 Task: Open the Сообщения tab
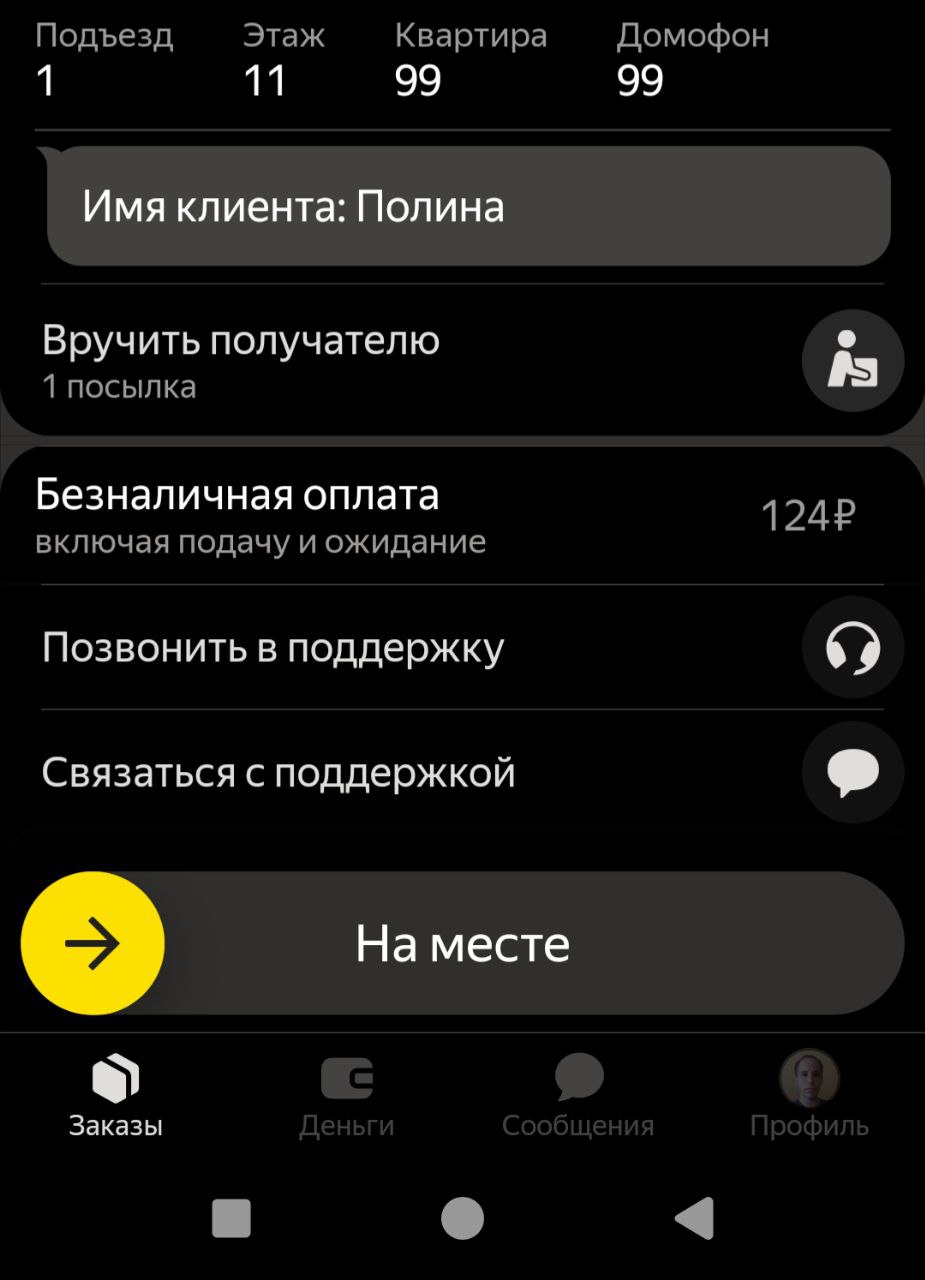[578, 1097]
